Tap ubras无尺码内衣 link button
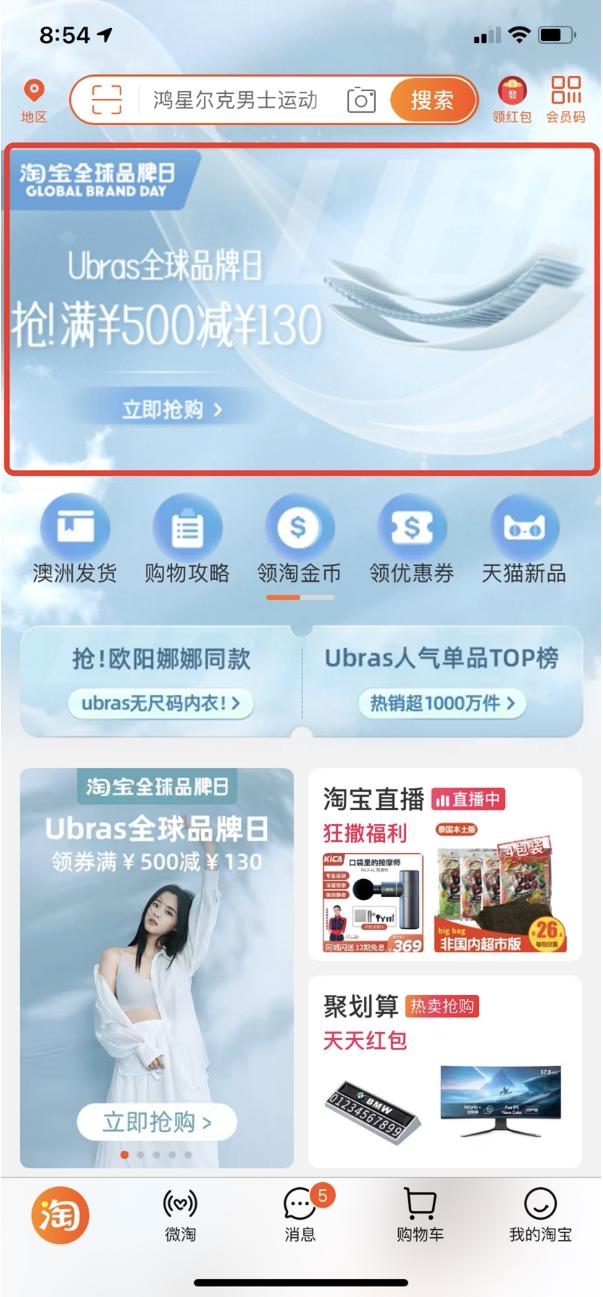 (x=160, y=704)
